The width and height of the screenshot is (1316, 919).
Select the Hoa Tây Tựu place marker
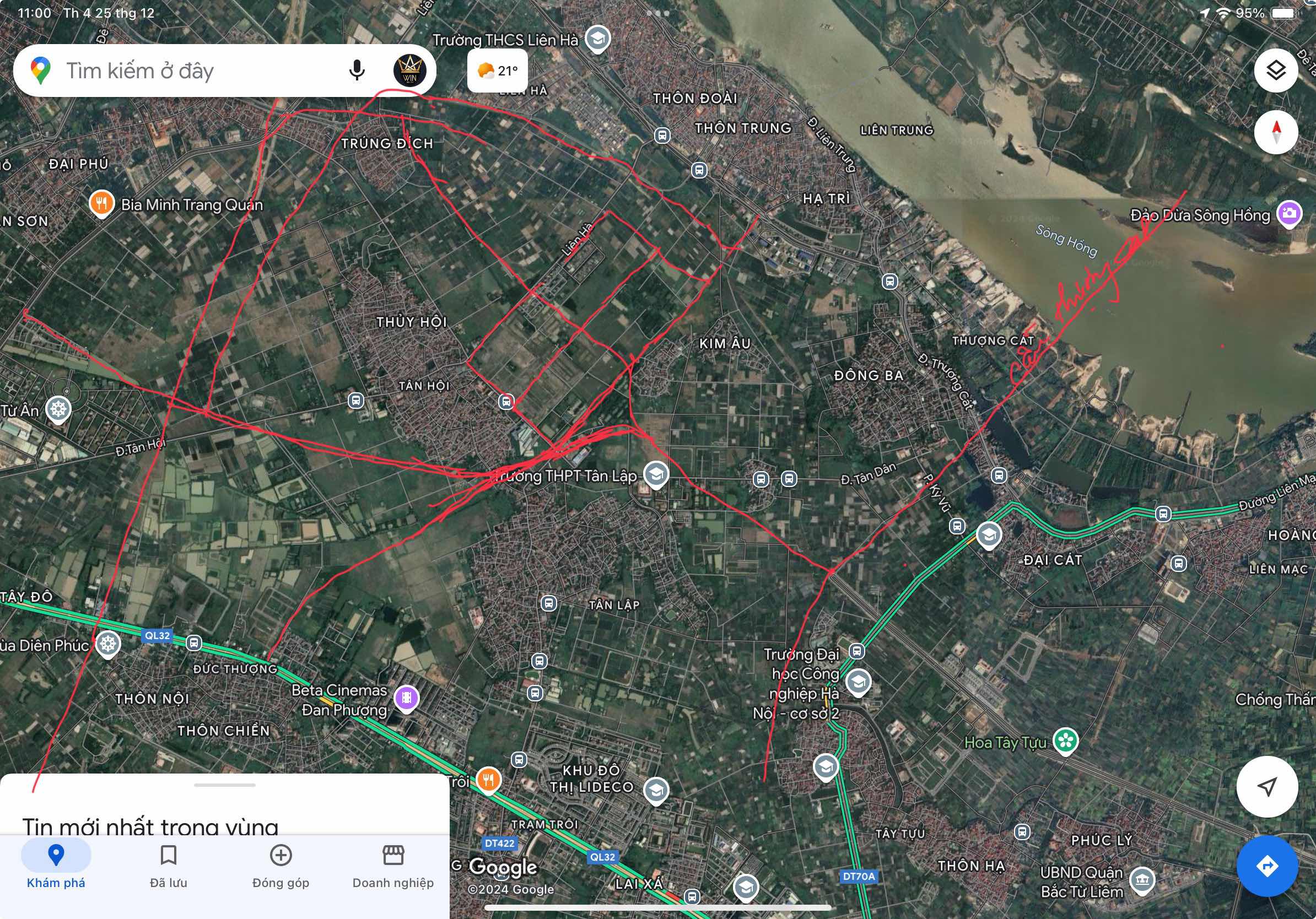(1065, 741)
